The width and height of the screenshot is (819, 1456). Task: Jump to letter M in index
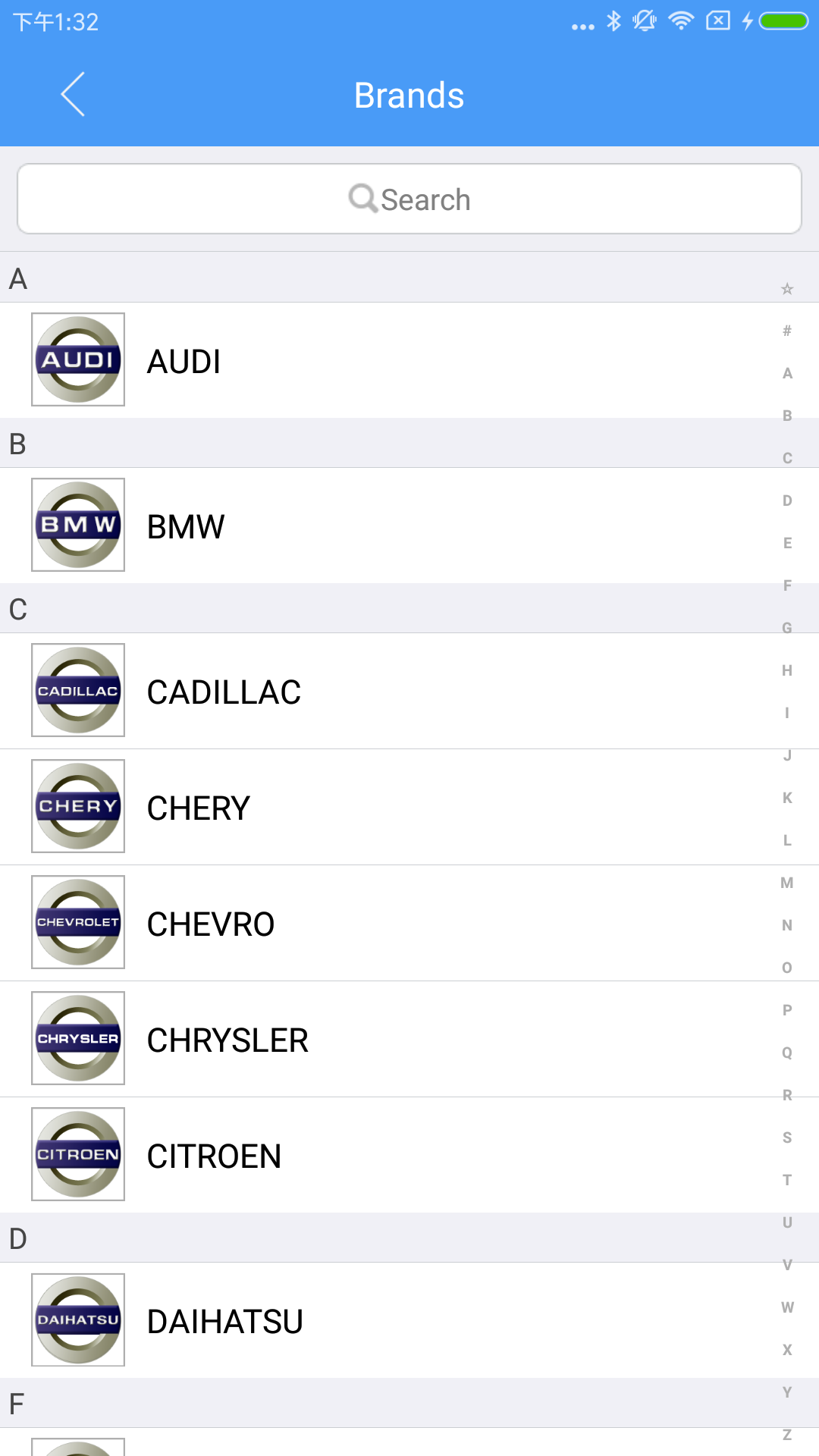click(x=787, y=883)
